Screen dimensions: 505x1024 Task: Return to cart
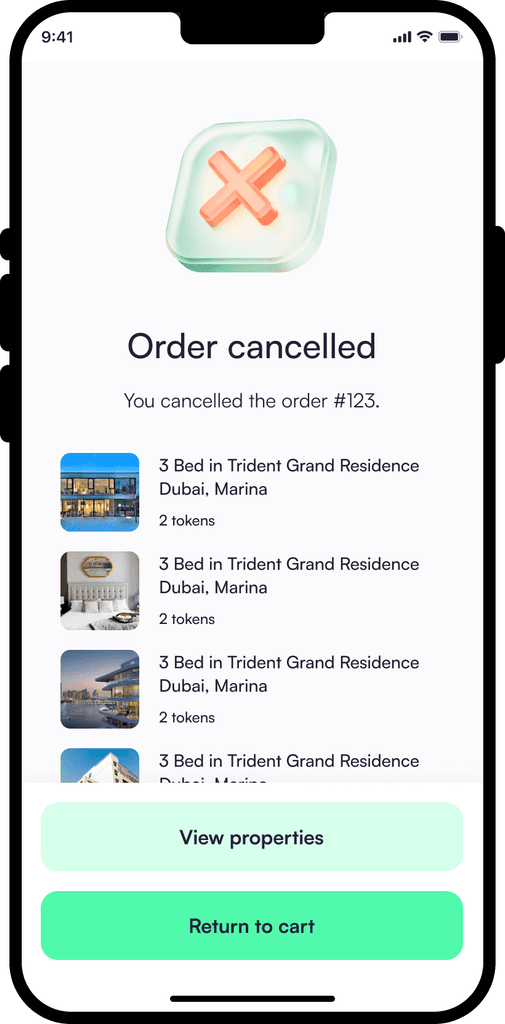point(252,925)
